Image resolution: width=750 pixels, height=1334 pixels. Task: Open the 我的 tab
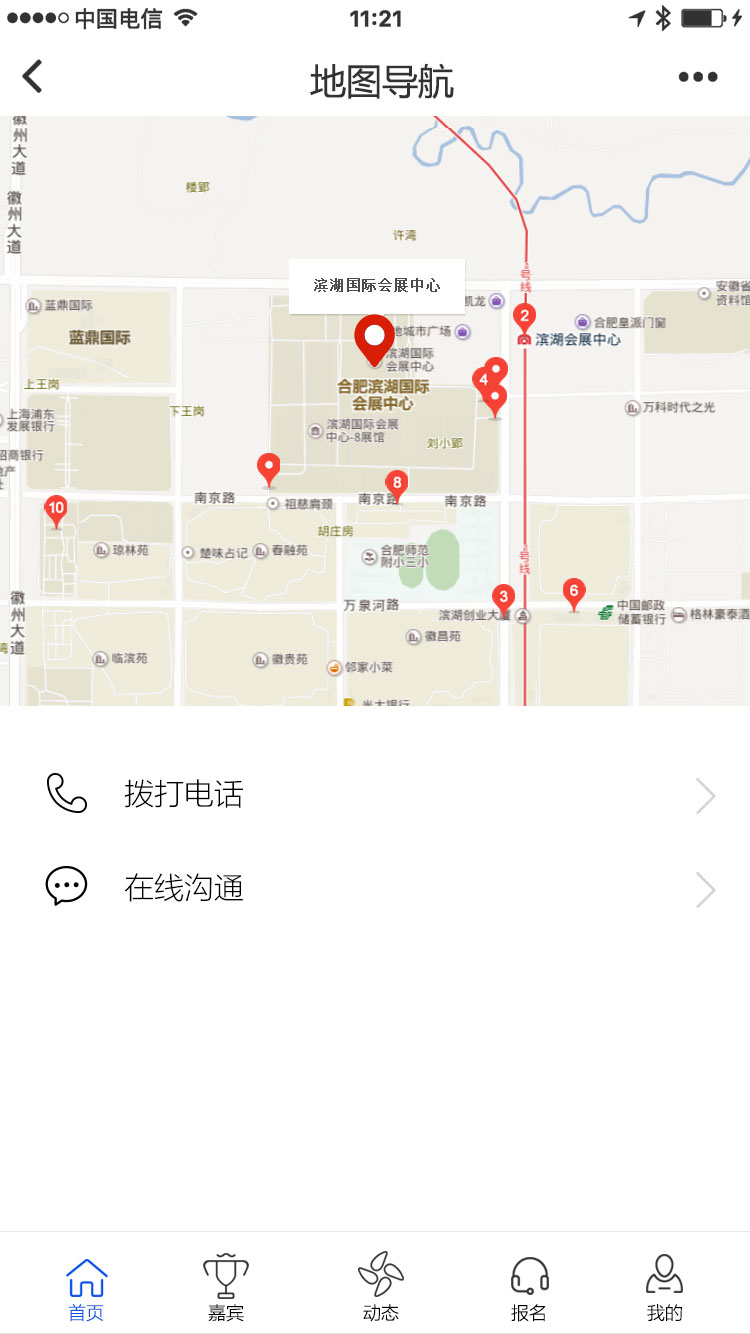(665, 1290)
